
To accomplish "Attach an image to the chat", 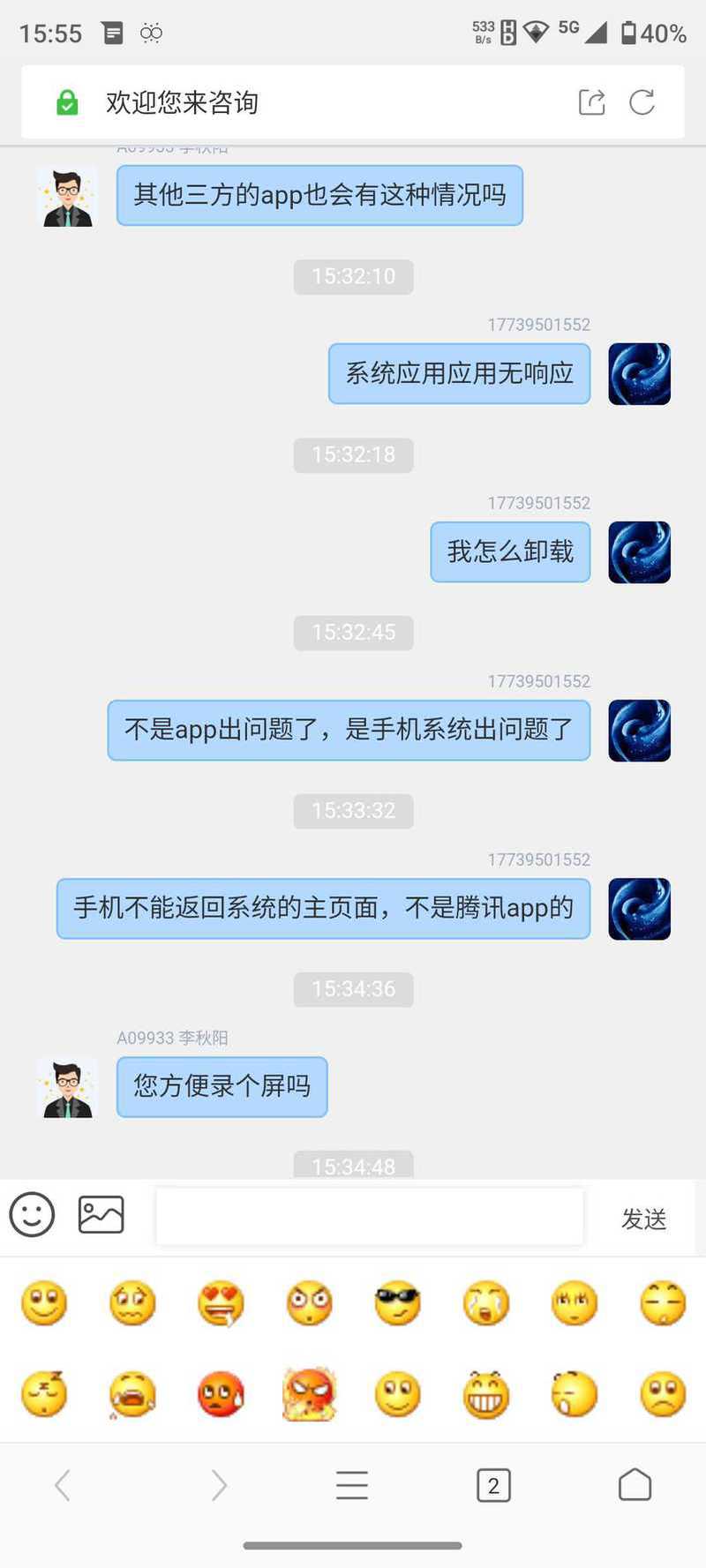I will [x=101, y=1215].
